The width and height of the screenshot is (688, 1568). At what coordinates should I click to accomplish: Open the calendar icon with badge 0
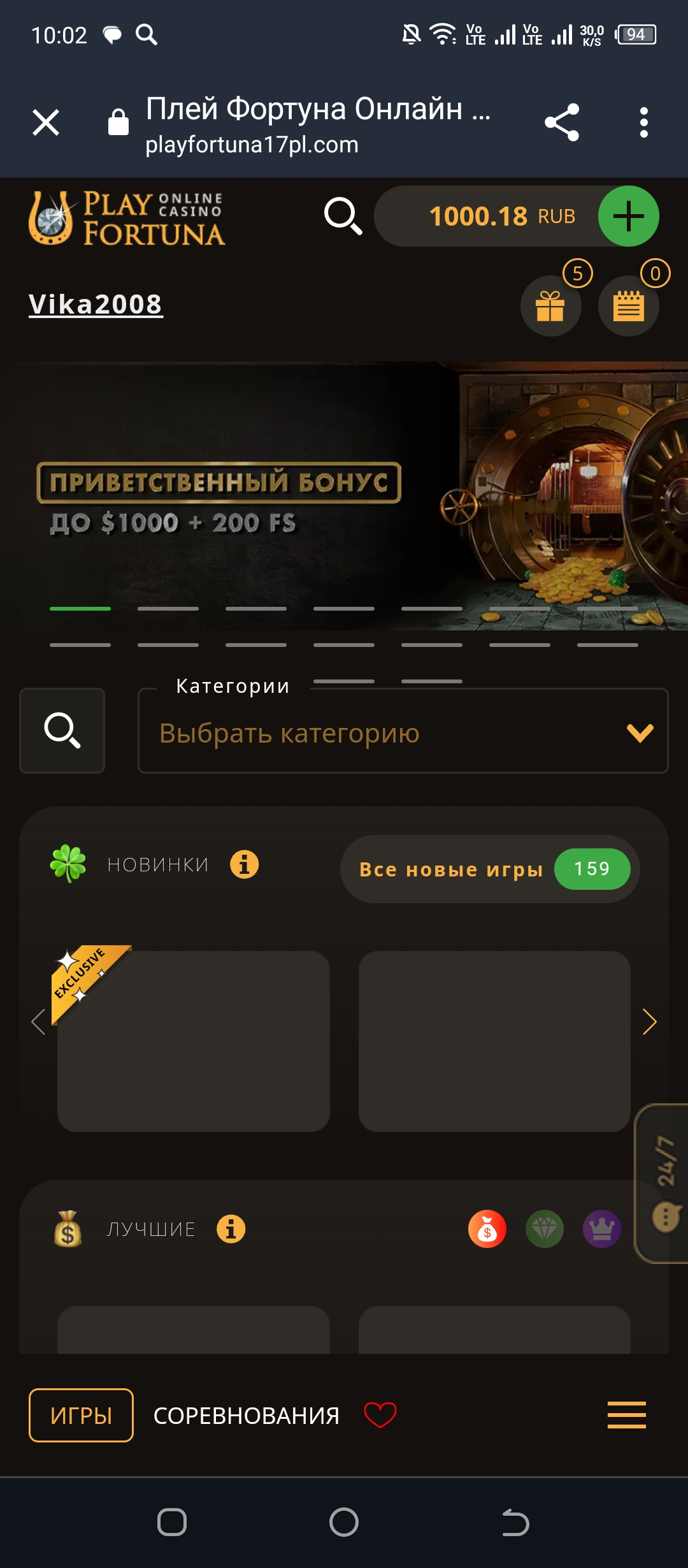pyautogui.click(x=628, y=306)
